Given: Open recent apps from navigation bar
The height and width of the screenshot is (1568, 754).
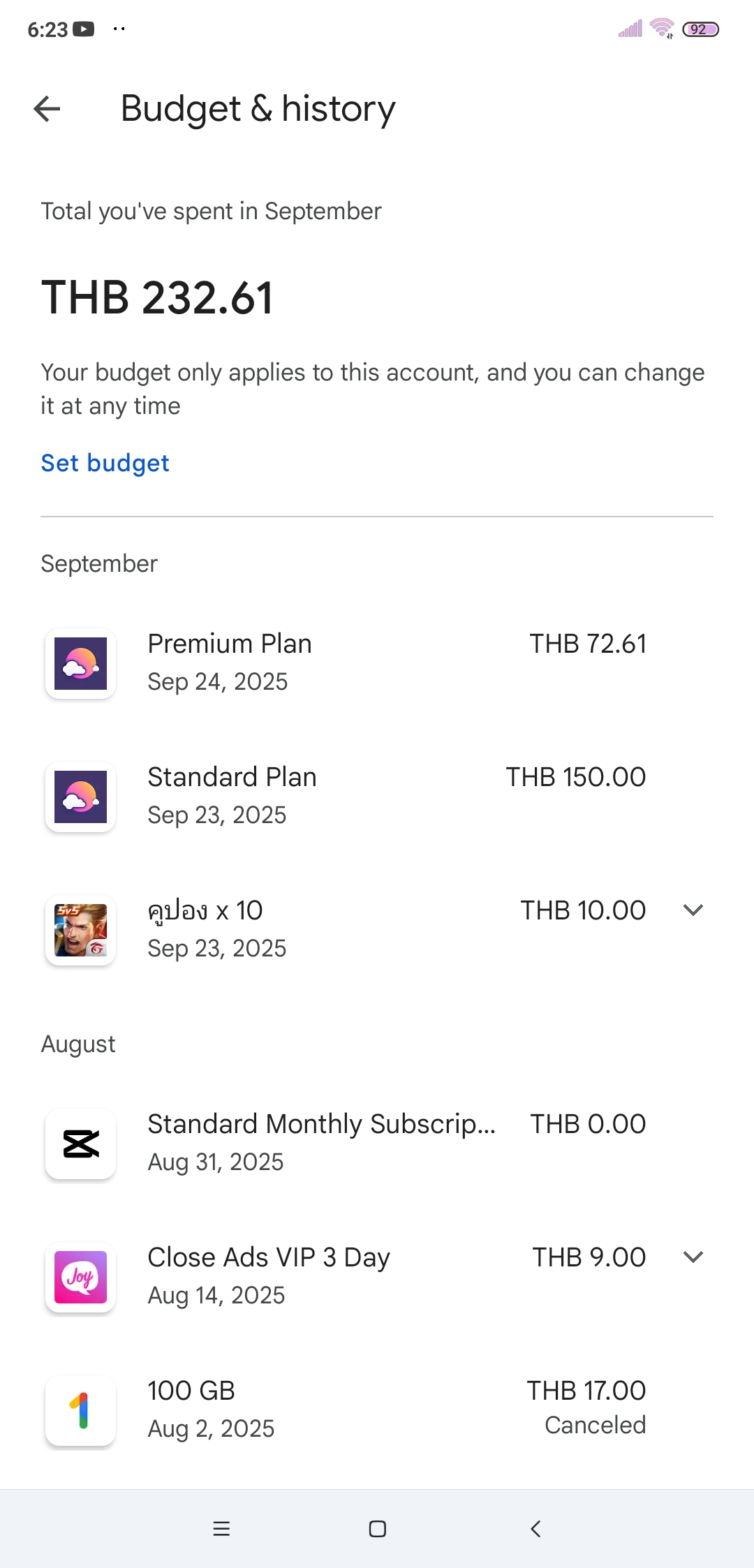Looking at the screenshot, I should tap(221, 1529).
